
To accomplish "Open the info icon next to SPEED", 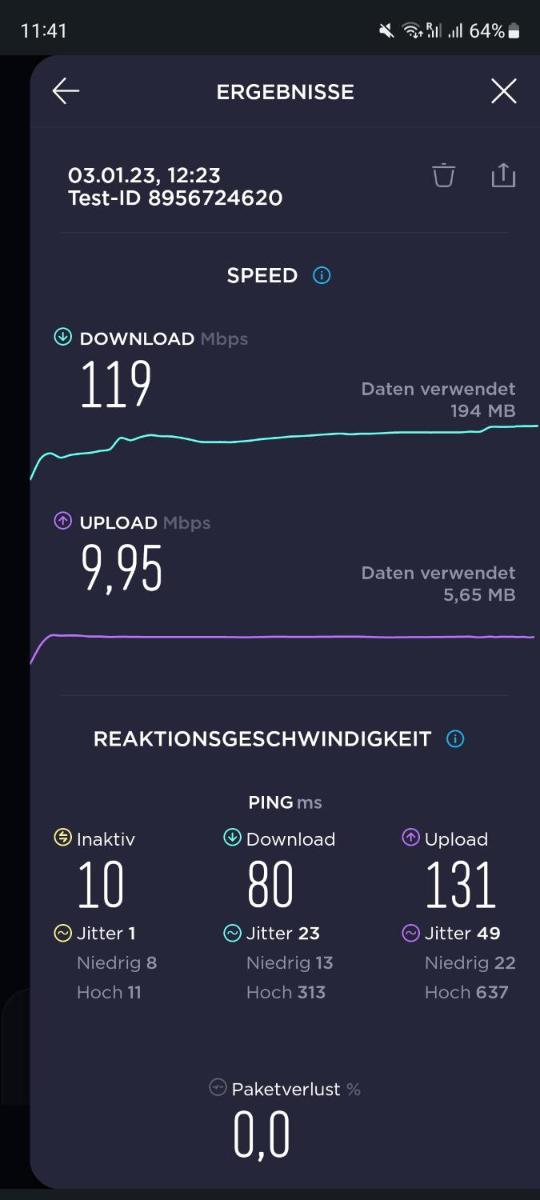I will click(x=322, y=275).
